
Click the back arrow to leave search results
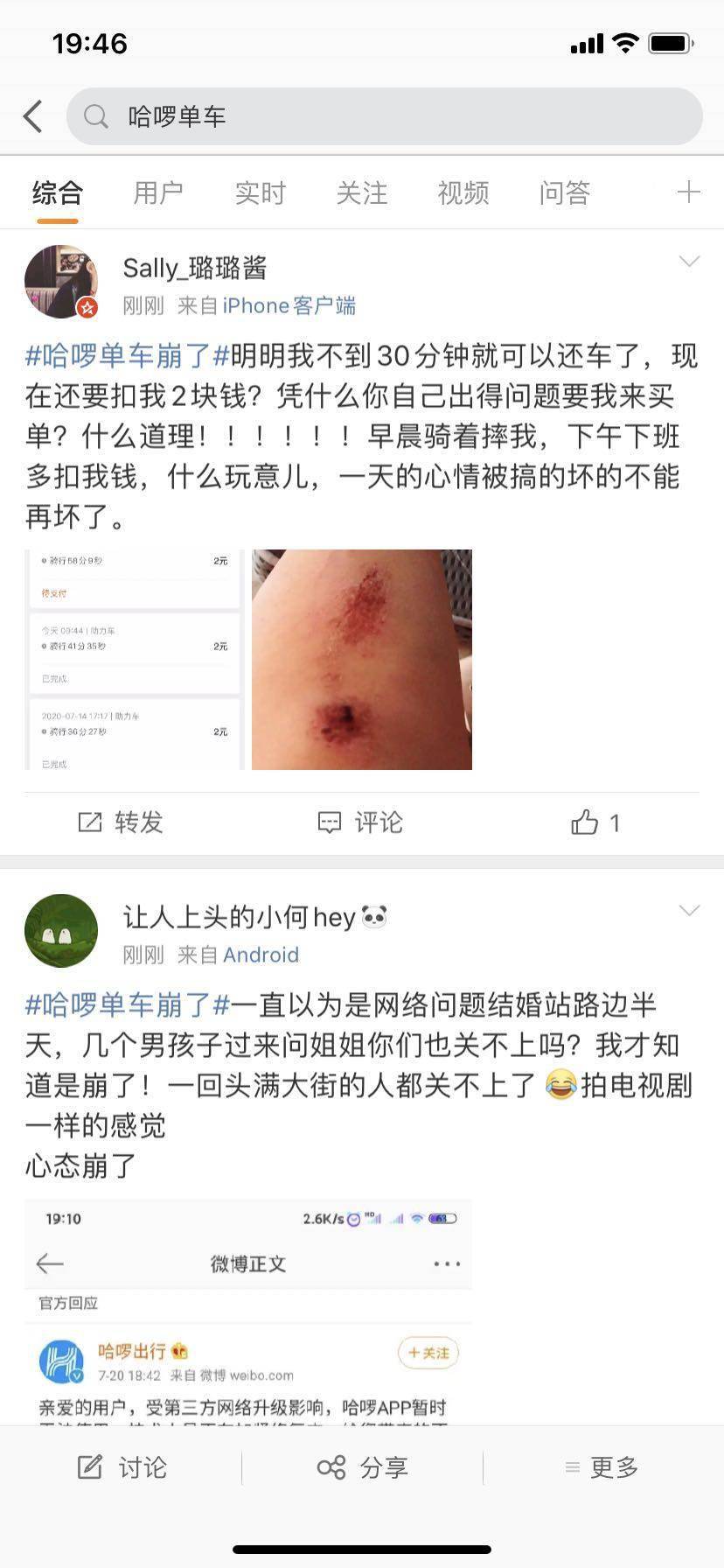coord(33,115)
